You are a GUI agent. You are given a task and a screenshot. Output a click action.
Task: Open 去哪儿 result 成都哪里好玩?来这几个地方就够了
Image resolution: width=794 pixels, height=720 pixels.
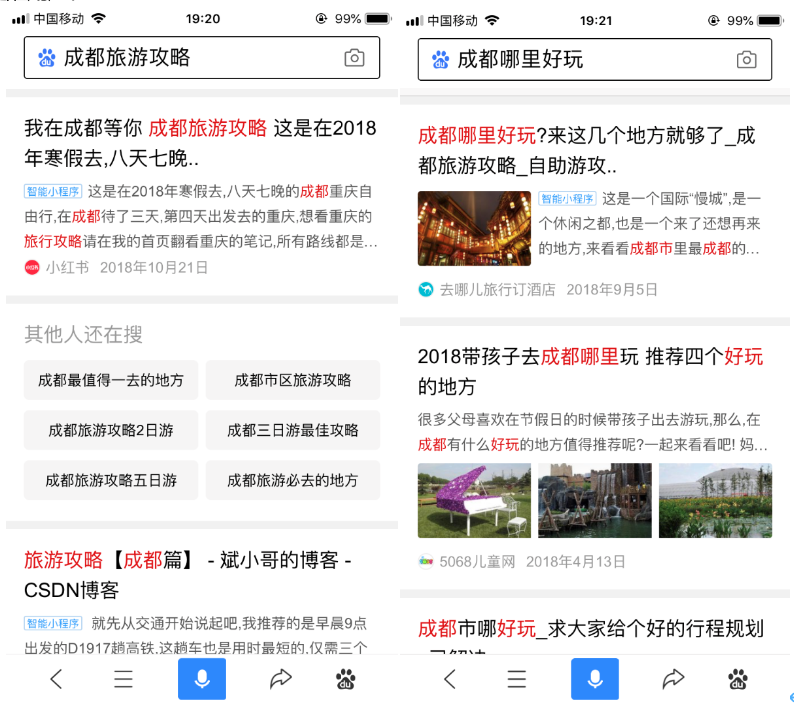(x=585, y=150)
